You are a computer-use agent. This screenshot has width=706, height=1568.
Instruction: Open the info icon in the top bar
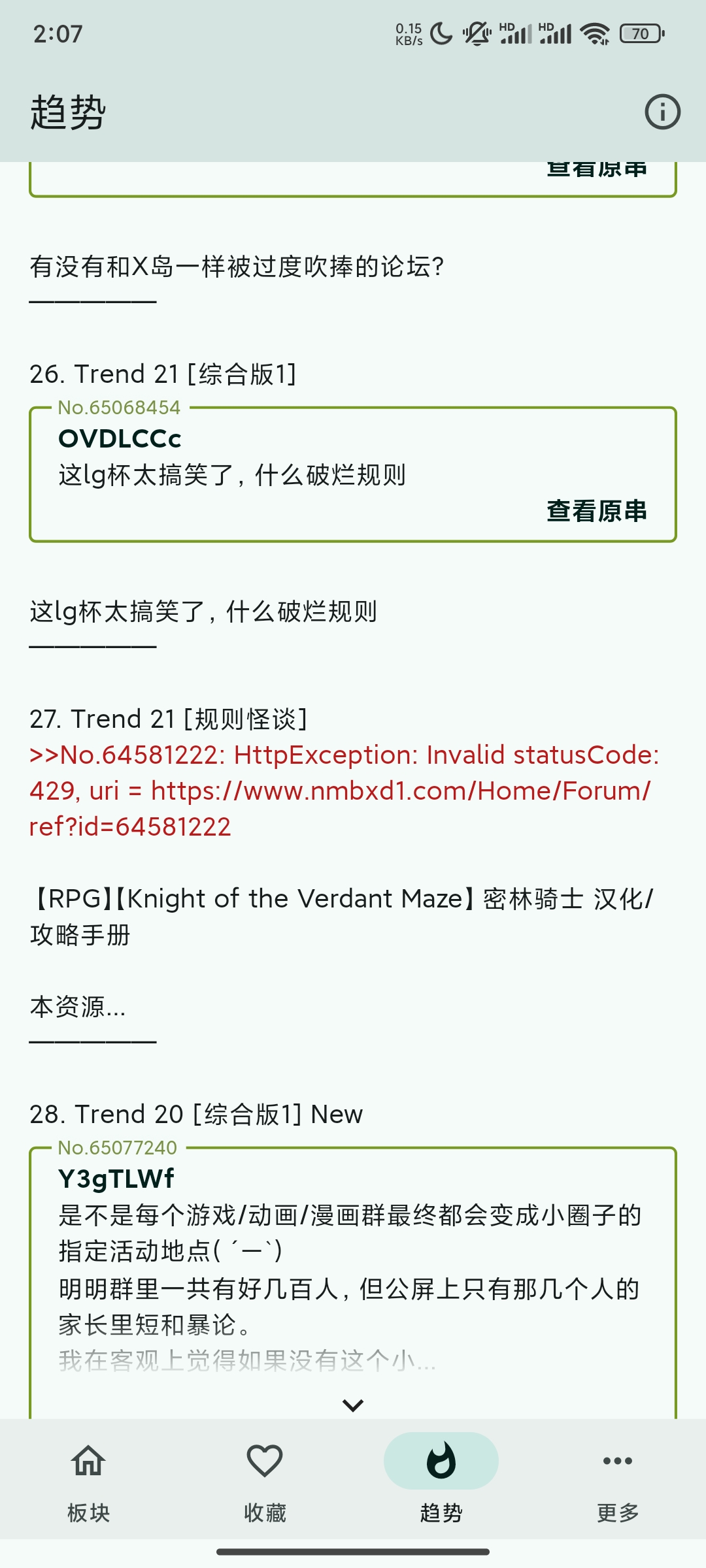662,112
